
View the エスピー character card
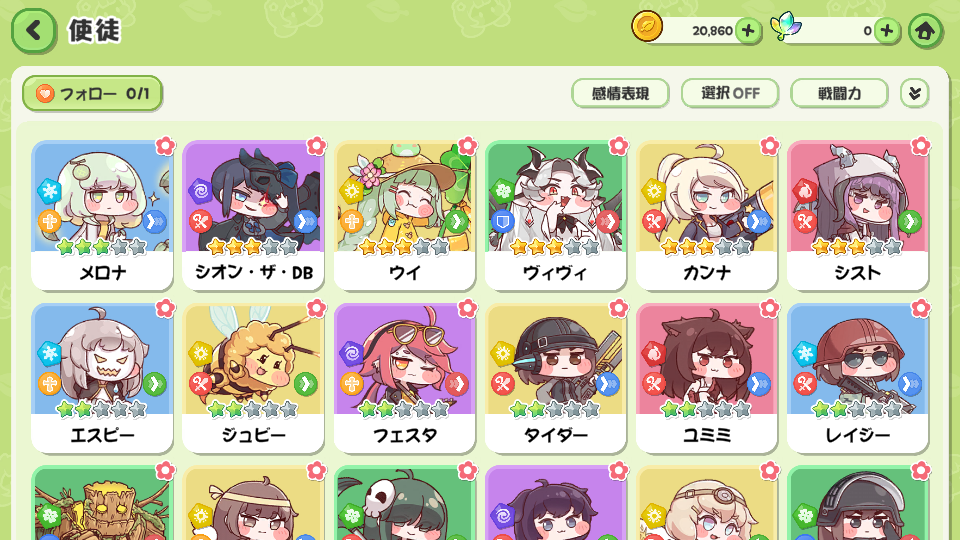102,378
